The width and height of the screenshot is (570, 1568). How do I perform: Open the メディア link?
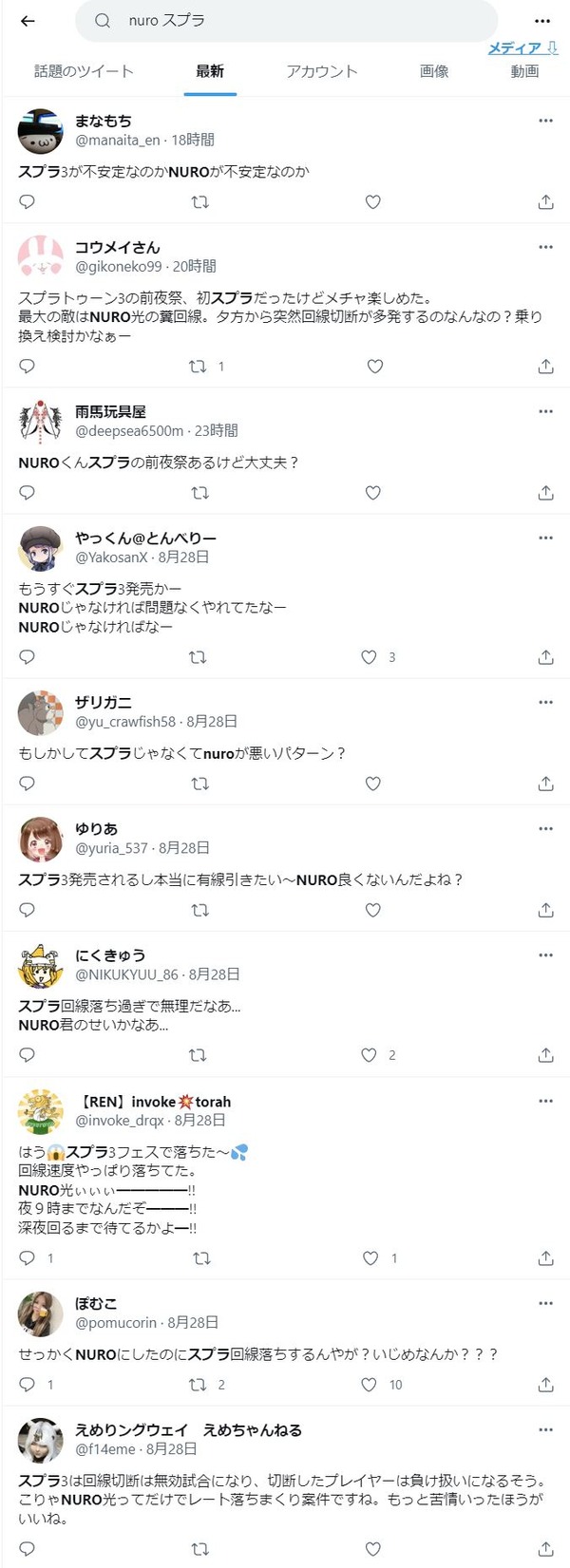[x=522, y=48]
